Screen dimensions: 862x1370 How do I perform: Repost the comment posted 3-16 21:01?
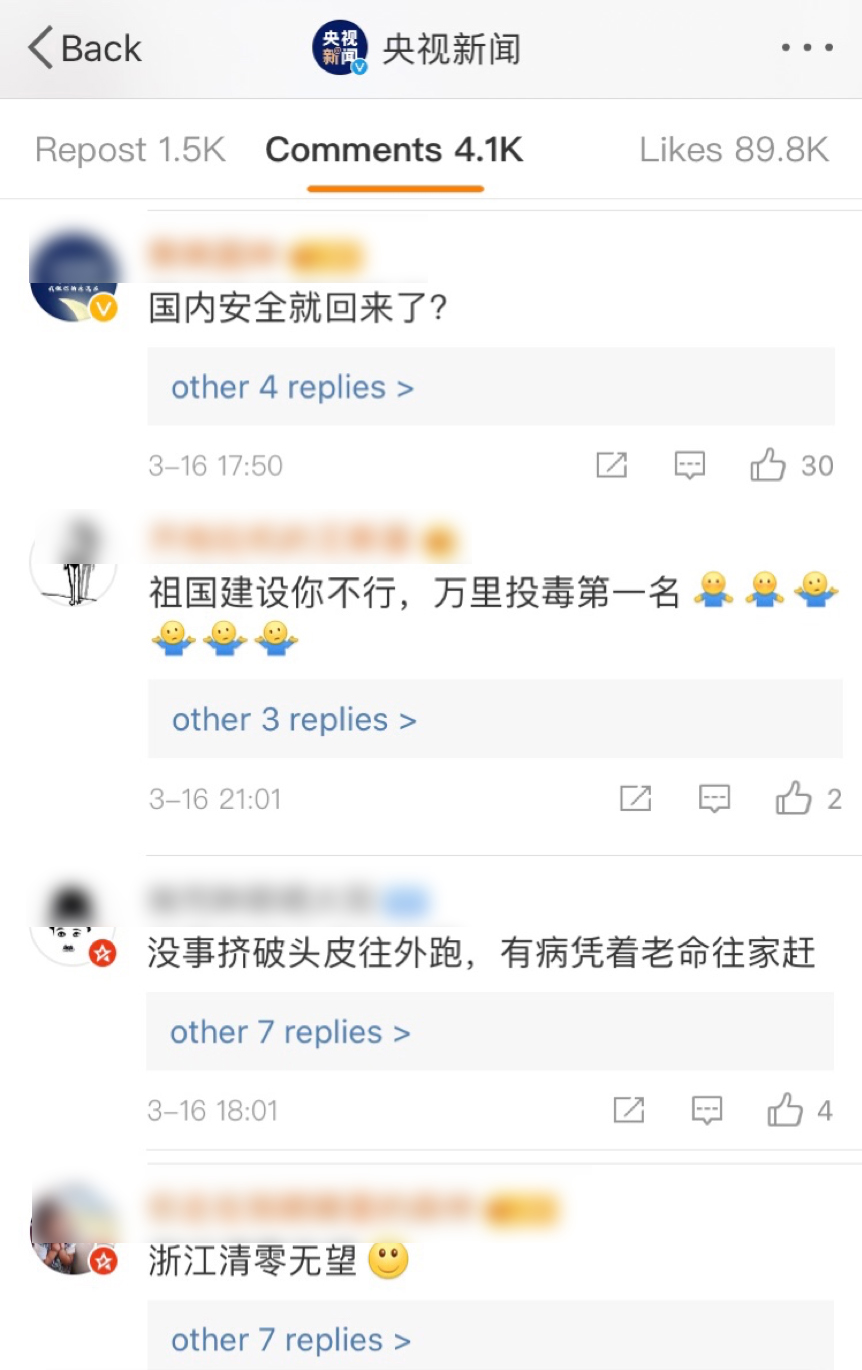pos(636,798)
